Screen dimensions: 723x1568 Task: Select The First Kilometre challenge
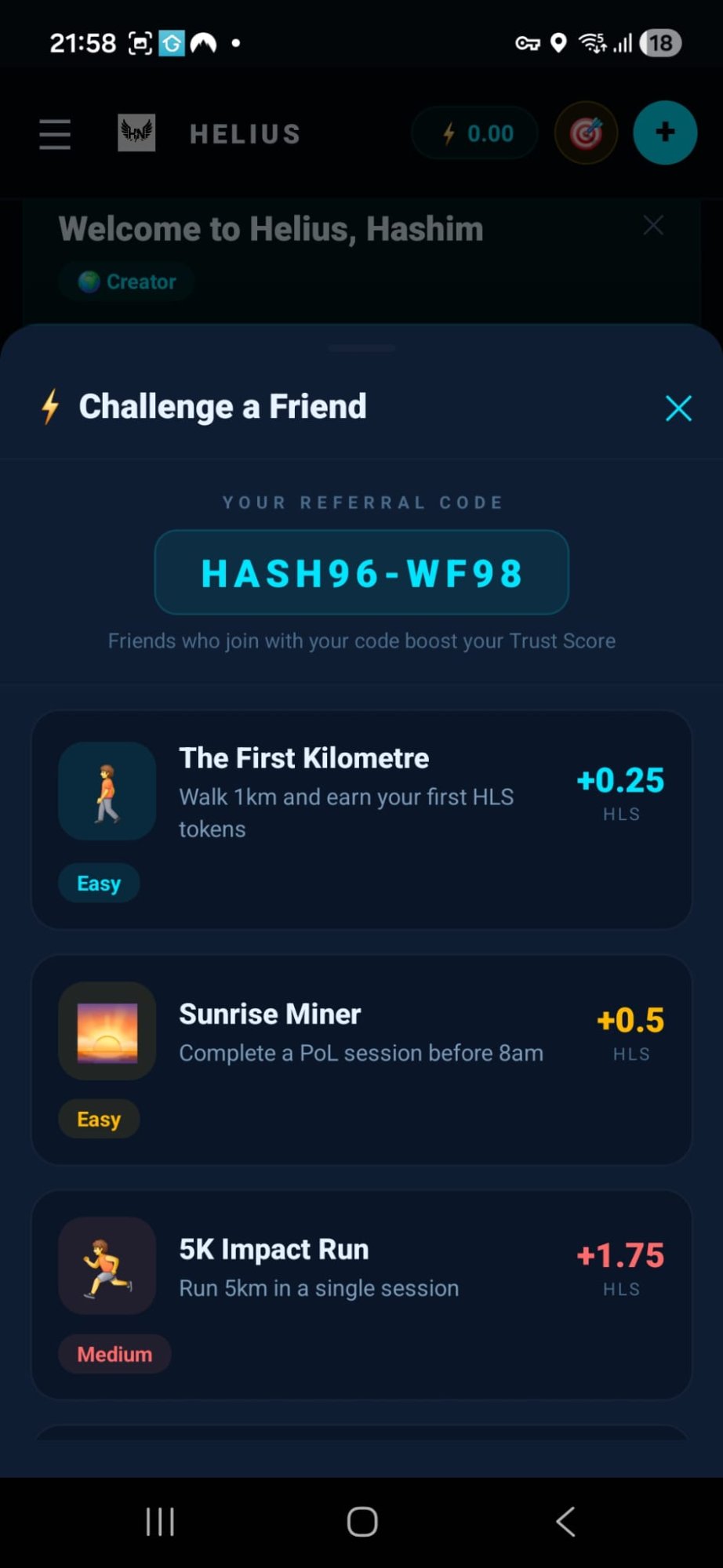click(x=361, y=819)
